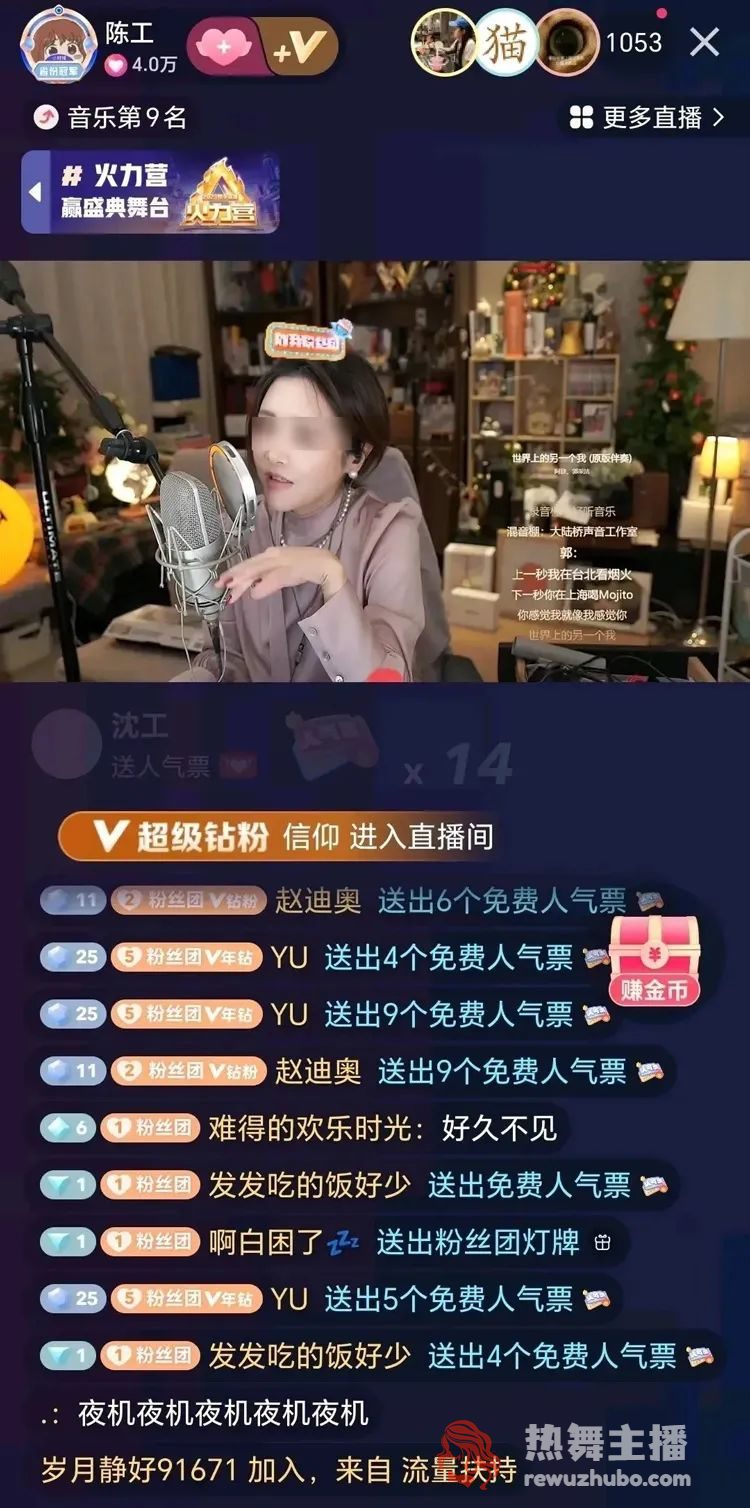Image resolution: width=750 pixels, height=1508 pixels.
Task: Close the live stream
Action: [705, 42]
